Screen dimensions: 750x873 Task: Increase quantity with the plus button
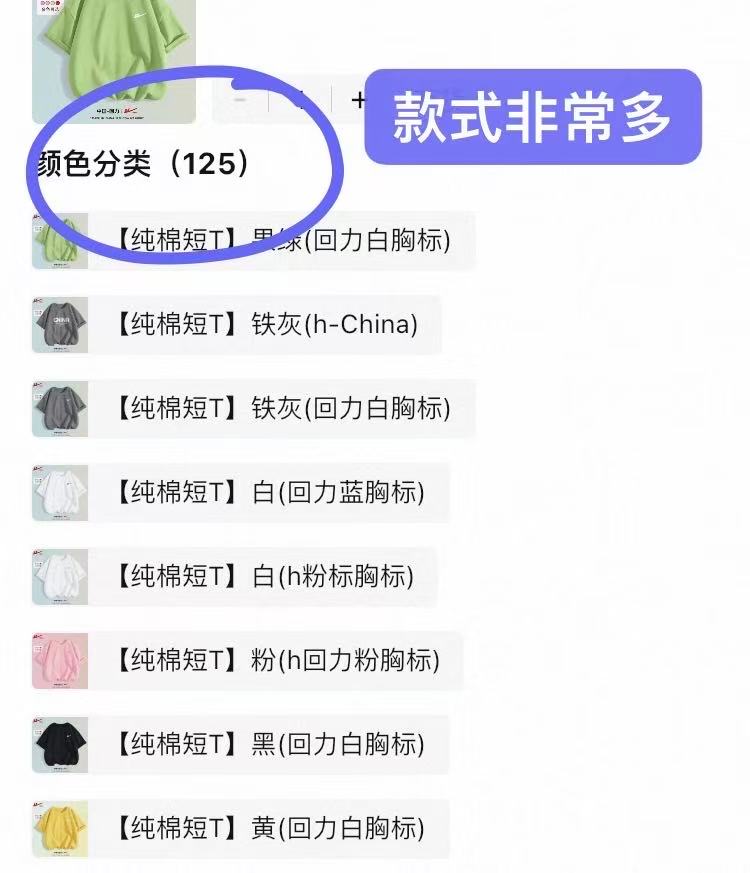(358, 100)
